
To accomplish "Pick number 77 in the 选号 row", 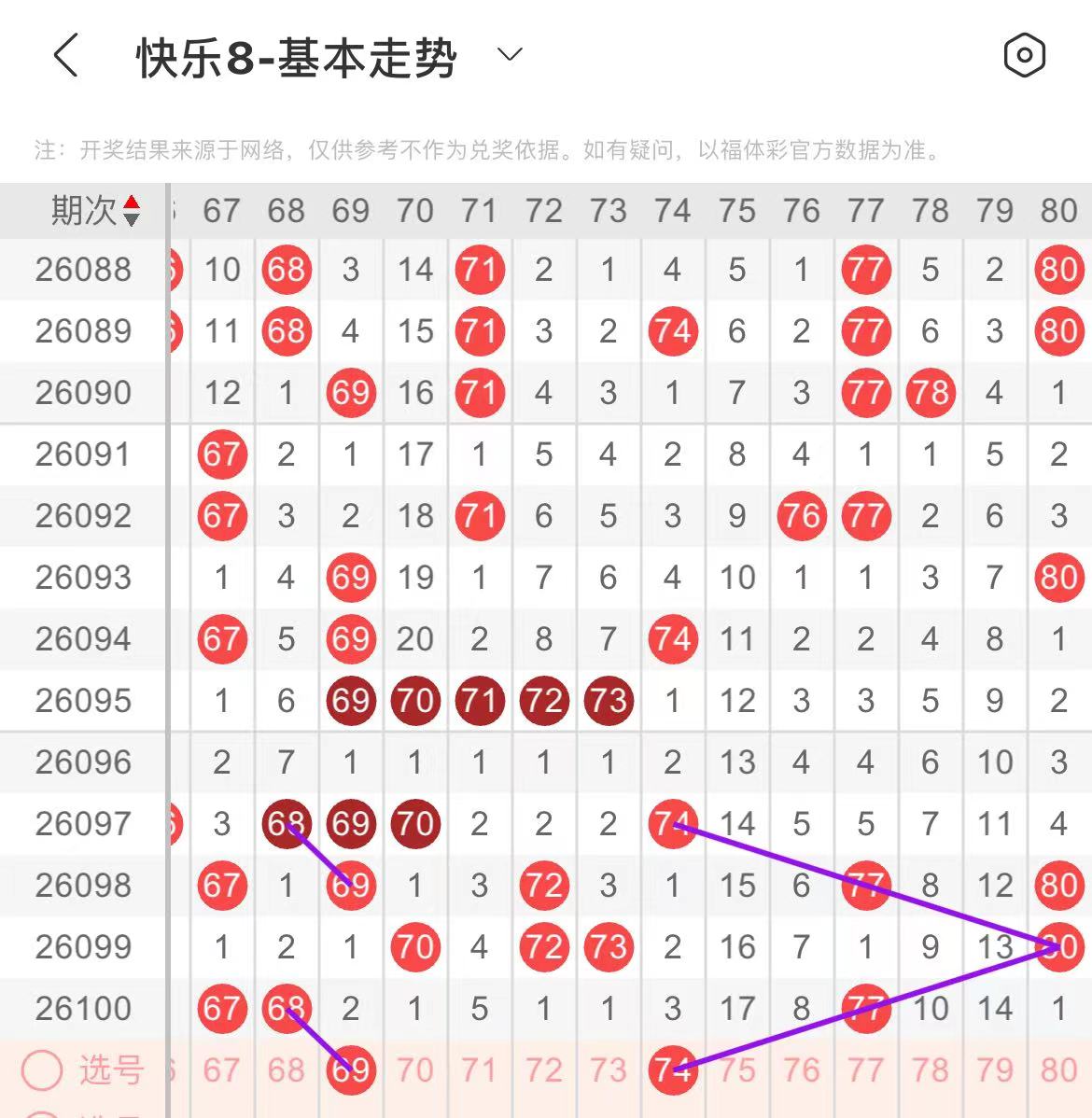I will click(x=866, y=1070).
